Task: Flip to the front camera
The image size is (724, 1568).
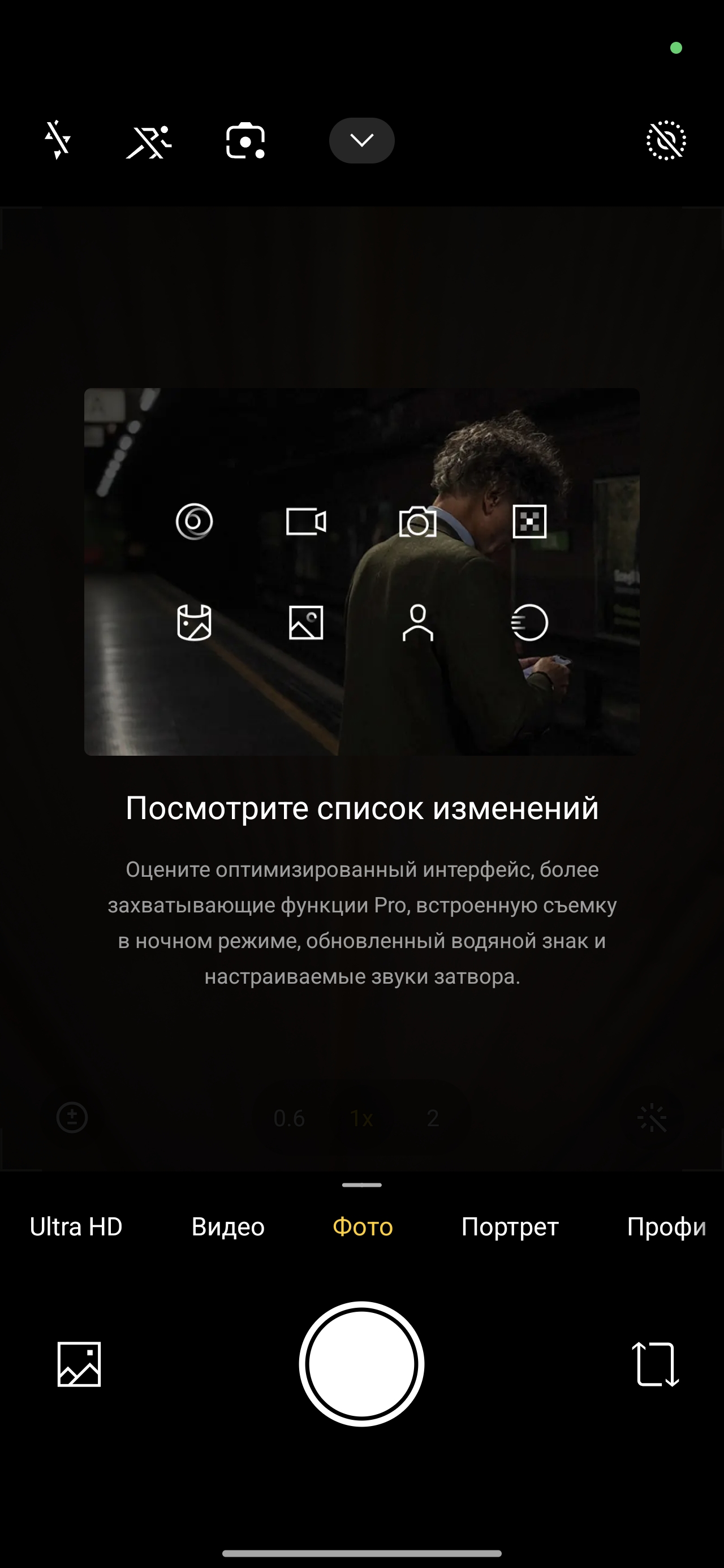Action: [655, 1364]
